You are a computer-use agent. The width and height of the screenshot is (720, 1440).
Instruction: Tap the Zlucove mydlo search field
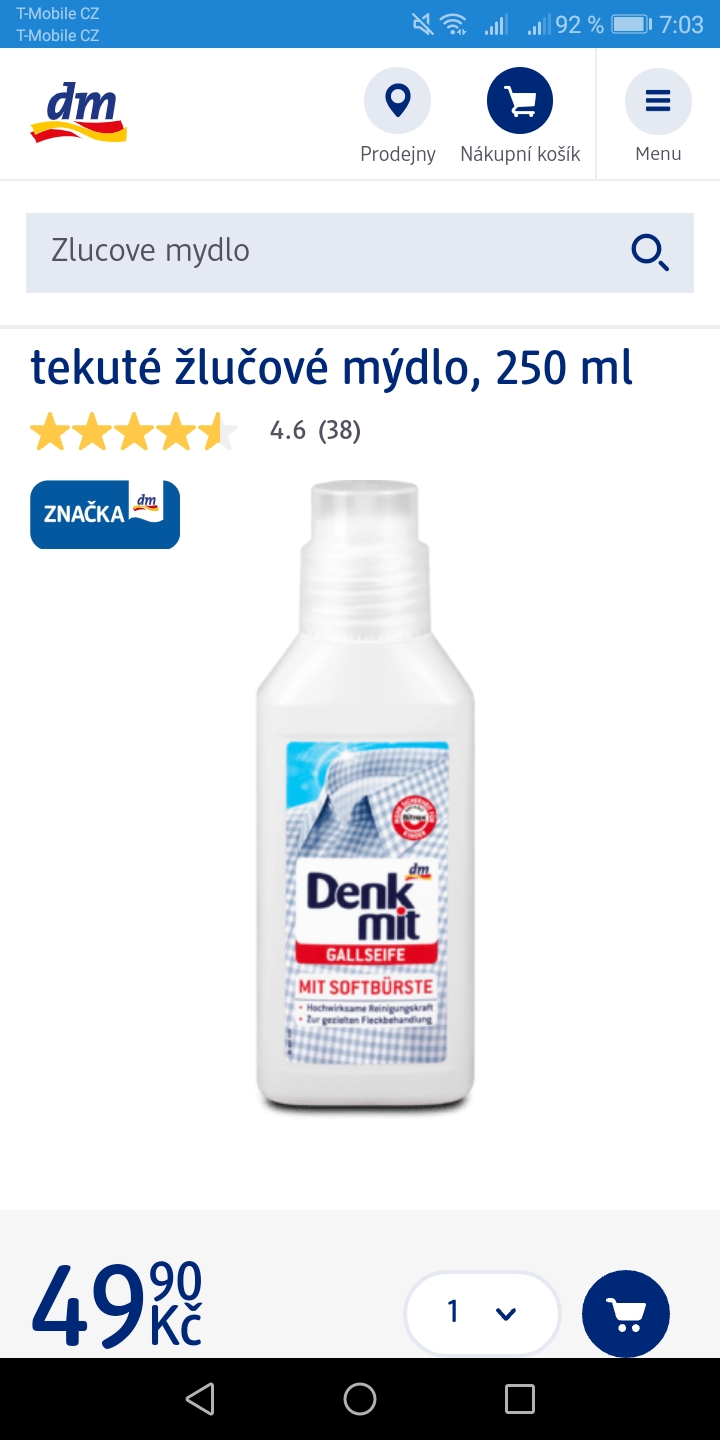[320, 252]
